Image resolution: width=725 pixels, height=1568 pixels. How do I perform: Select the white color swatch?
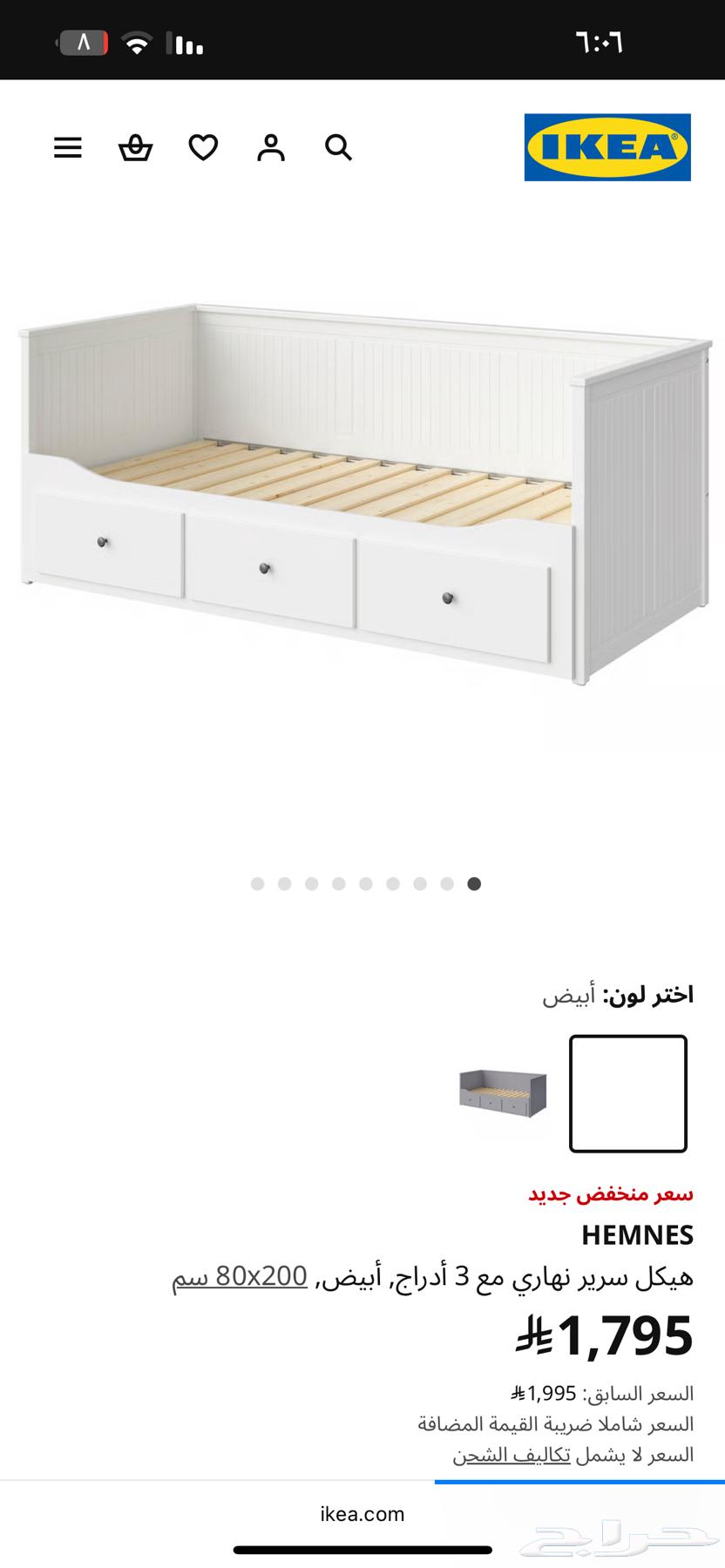pyautogui.click(x=627, y=1092)
